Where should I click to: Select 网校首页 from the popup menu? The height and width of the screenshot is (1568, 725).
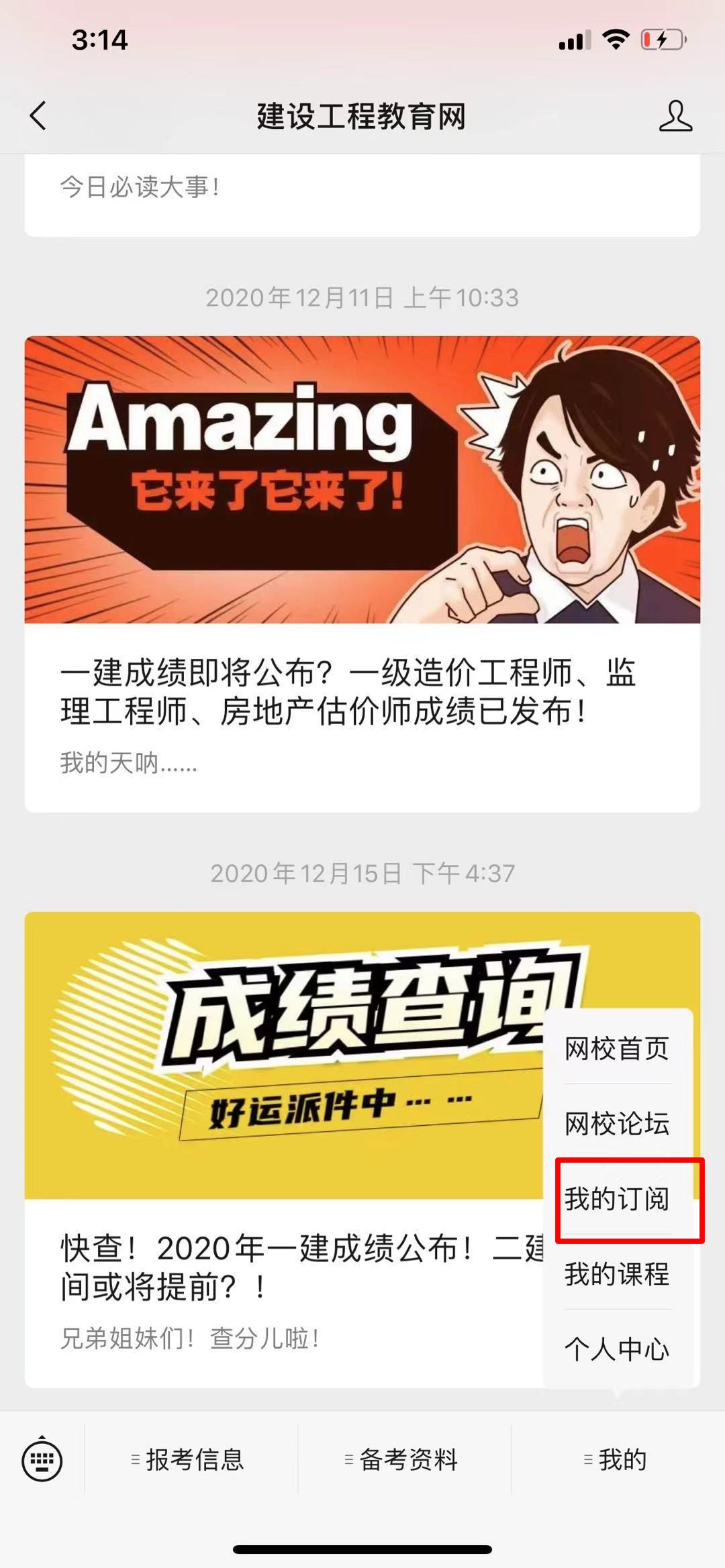[616, 1049]
